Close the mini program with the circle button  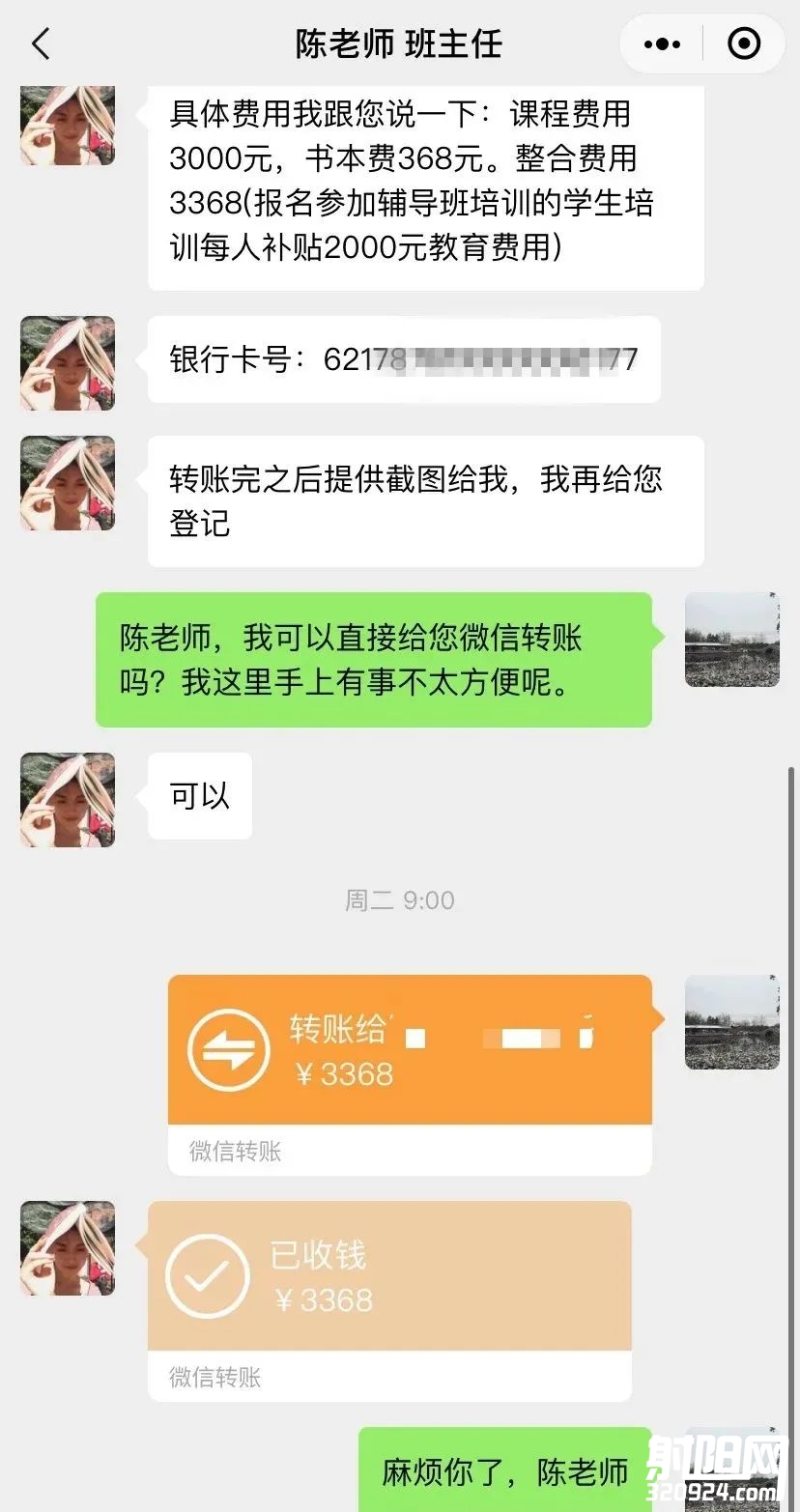coord(743,44)
